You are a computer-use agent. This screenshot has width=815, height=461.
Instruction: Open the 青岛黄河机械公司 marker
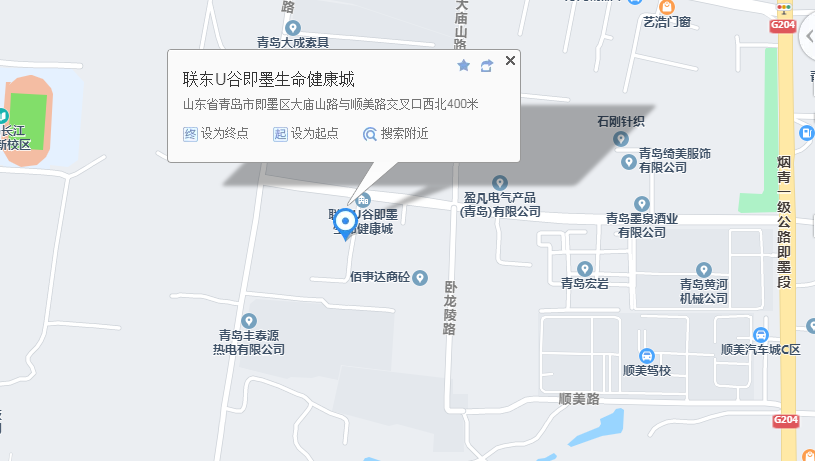703,269
